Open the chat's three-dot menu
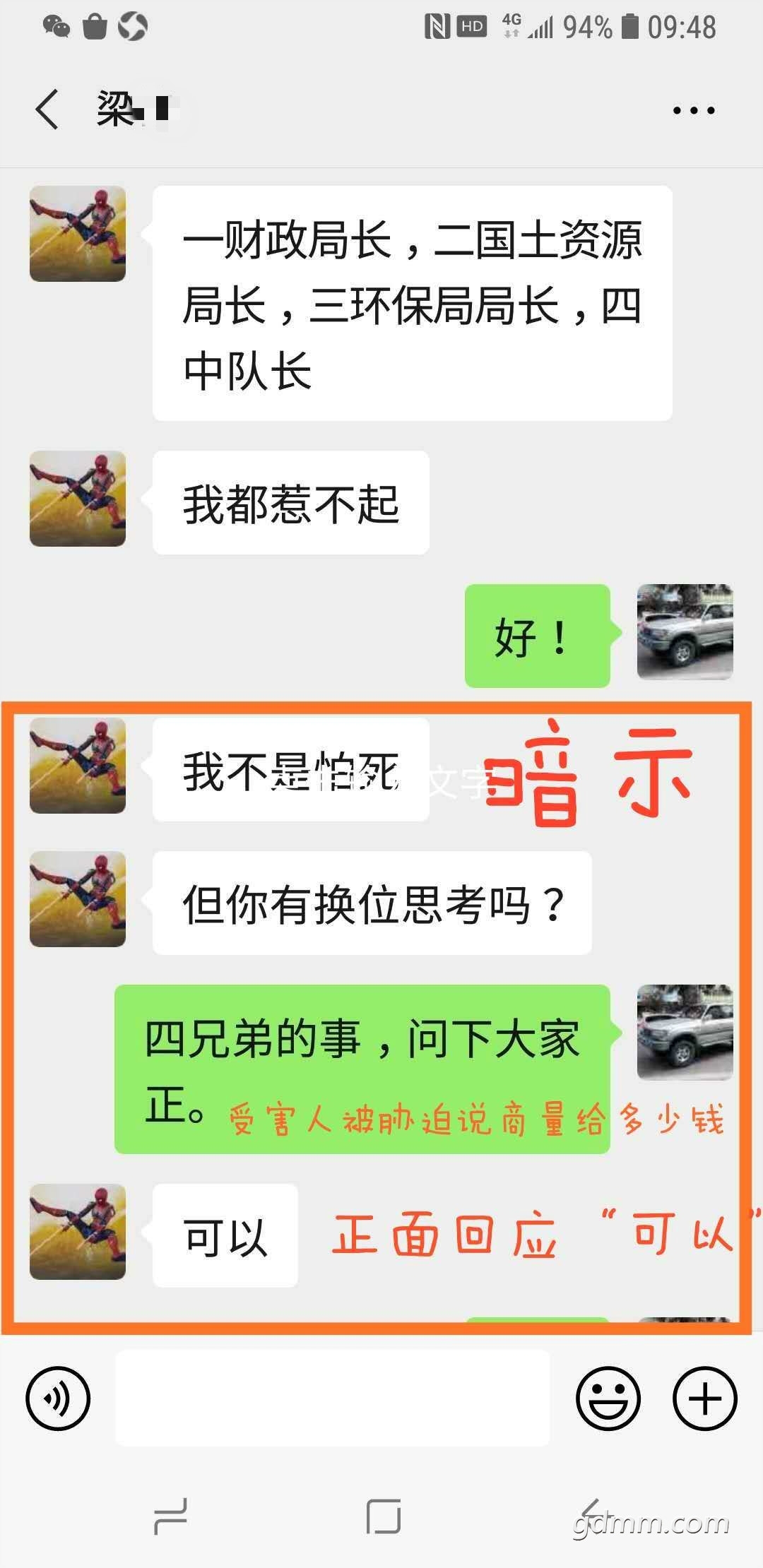Screen dimensions: 763x1568 tap(693, 110)
